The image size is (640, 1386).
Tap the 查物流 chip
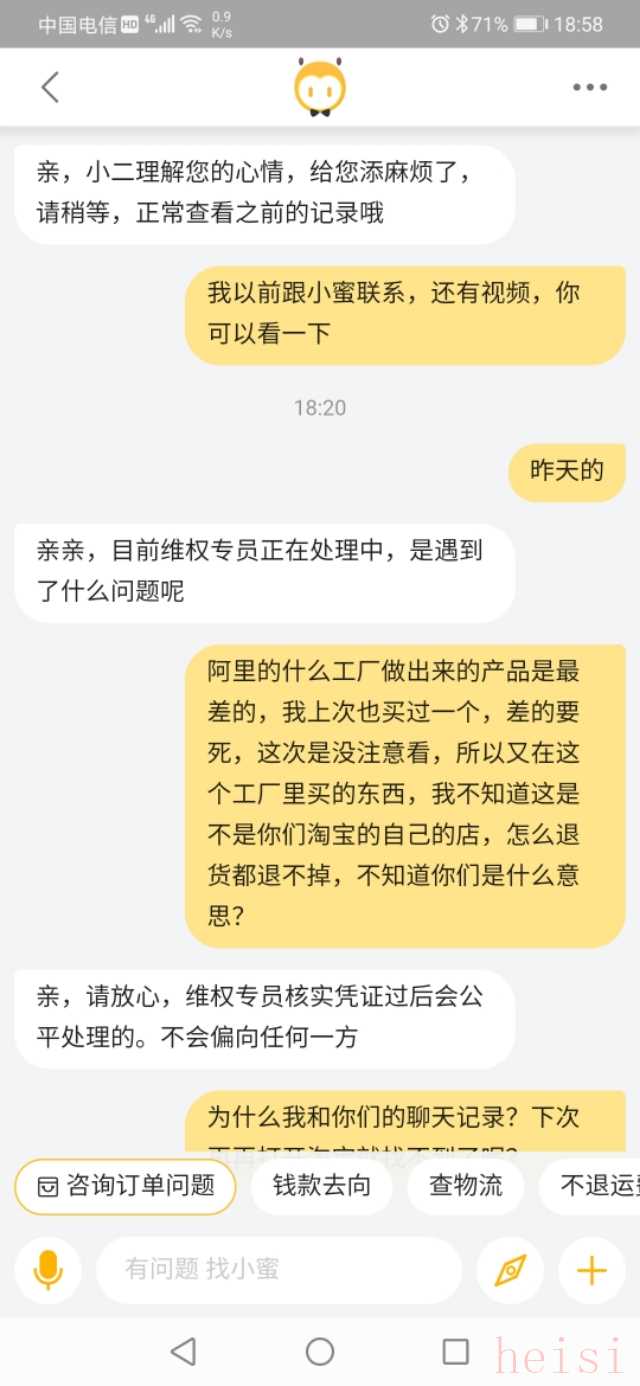pyautogui.click(x=465, y=1186)
